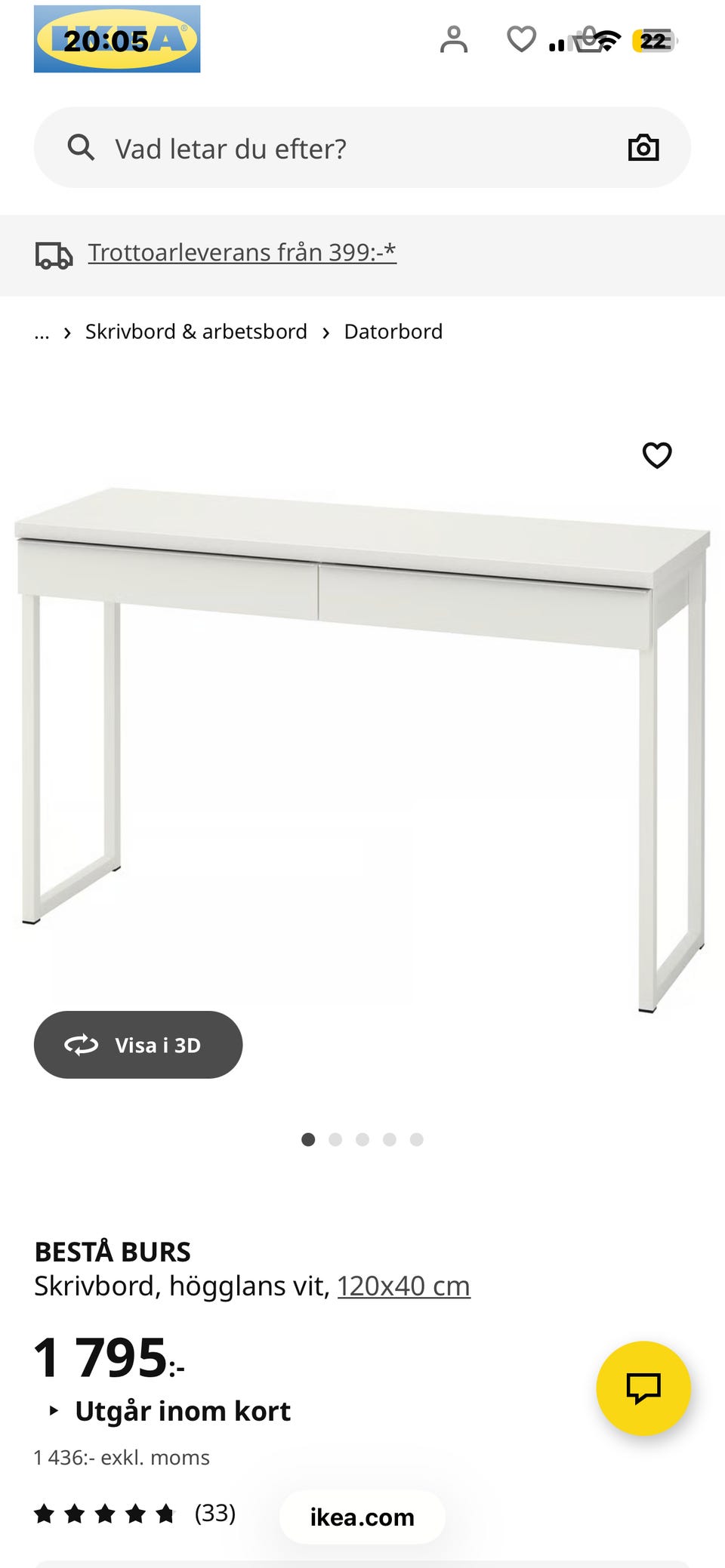Viewport: 725px width, 1568px height.
Task: Open the yellow chat bubble button
Action: click(x=643, y=1388)
